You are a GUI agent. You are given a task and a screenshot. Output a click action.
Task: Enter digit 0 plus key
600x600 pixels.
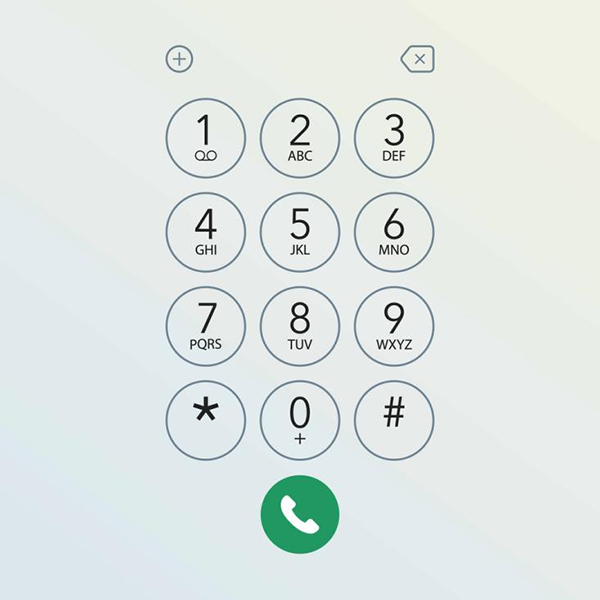(x=300, y=420)
